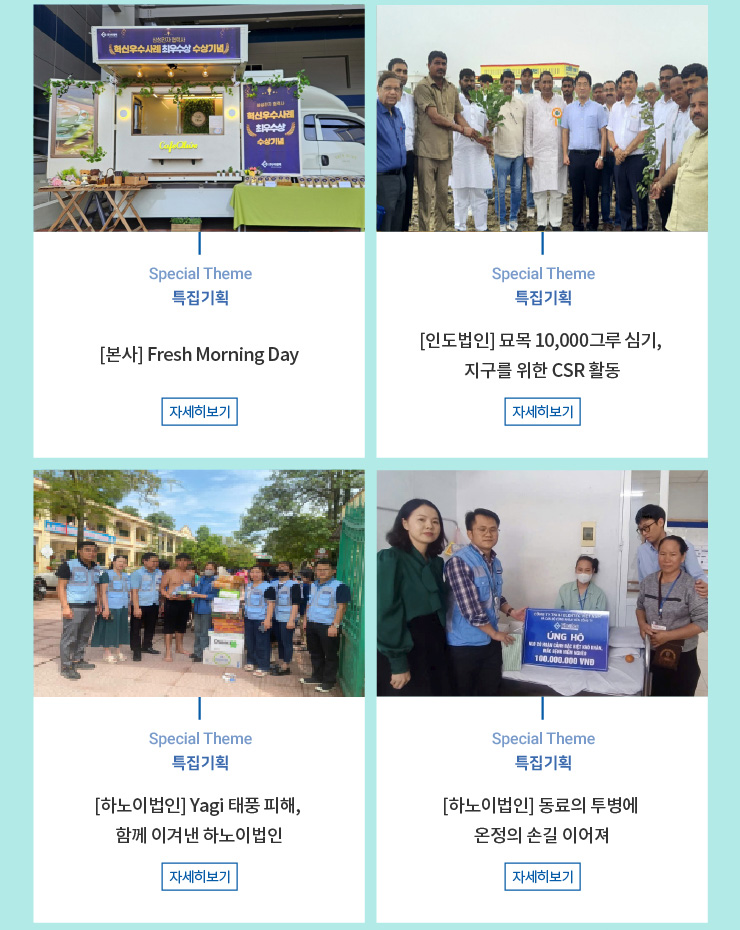Select 자세히보기 under Yagi 태풍 피해 story
This screenshot has height=930, width=740.
tap(199, 876)
